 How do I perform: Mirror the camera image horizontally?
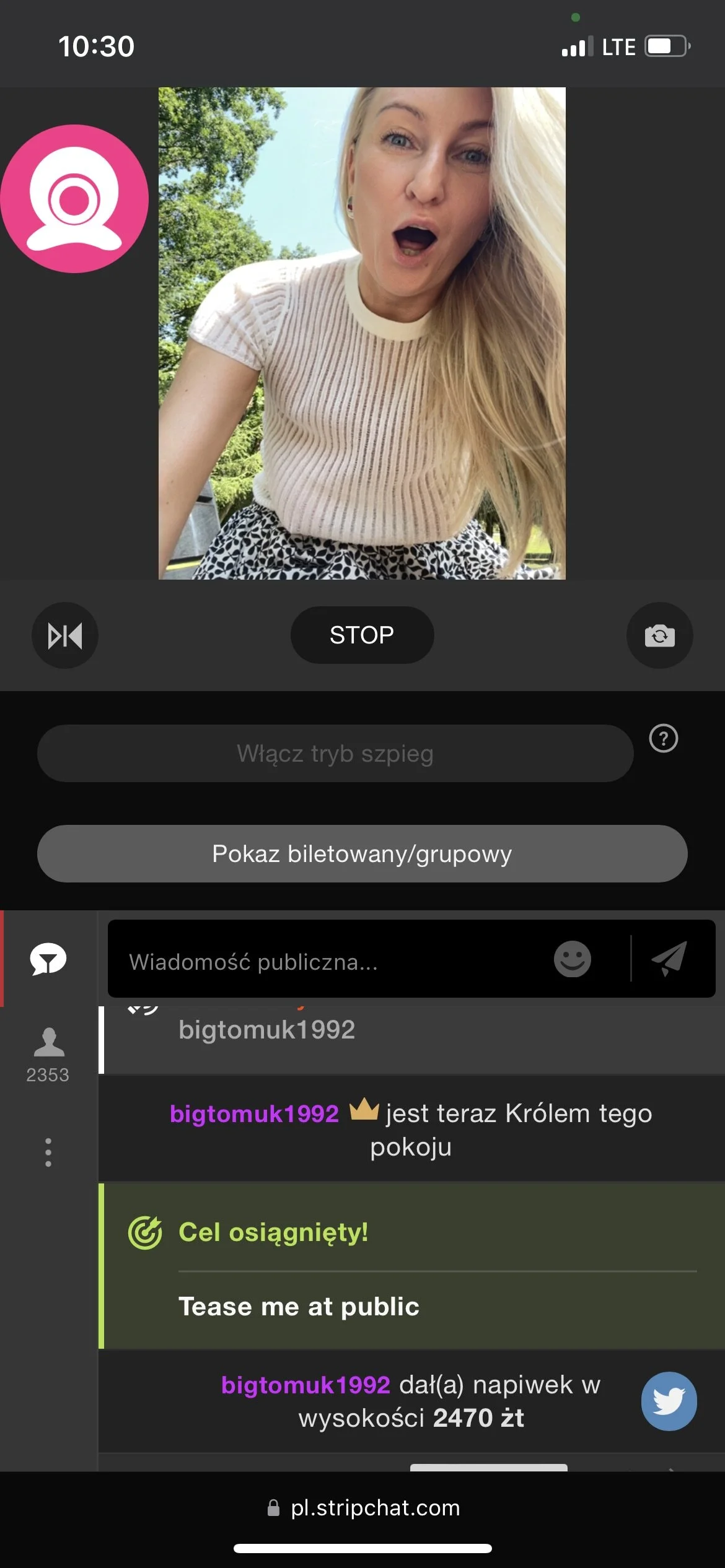(65, 635)
